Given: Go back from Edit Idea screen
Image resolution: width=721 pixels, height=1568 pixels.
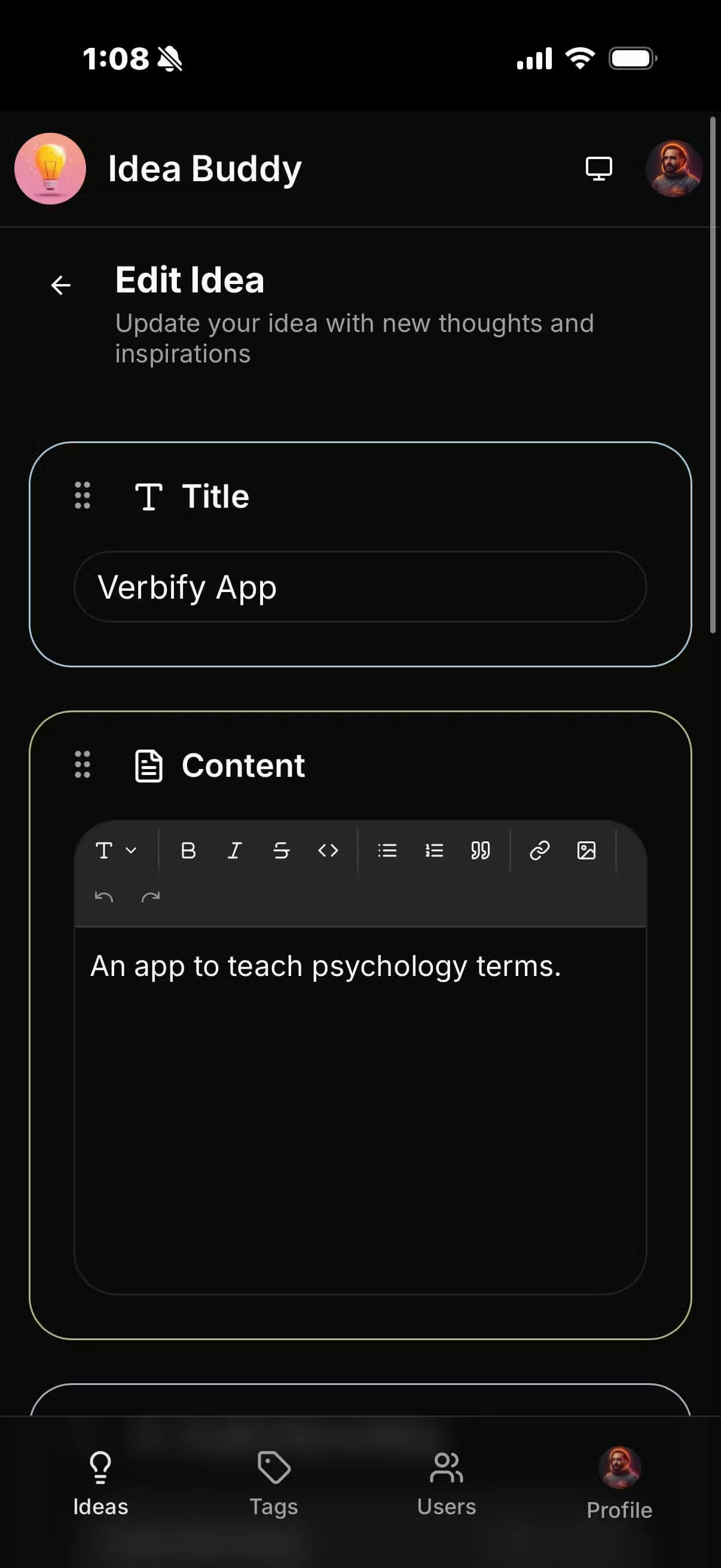Looking at the screenshot, I should [x=60, y=285].
